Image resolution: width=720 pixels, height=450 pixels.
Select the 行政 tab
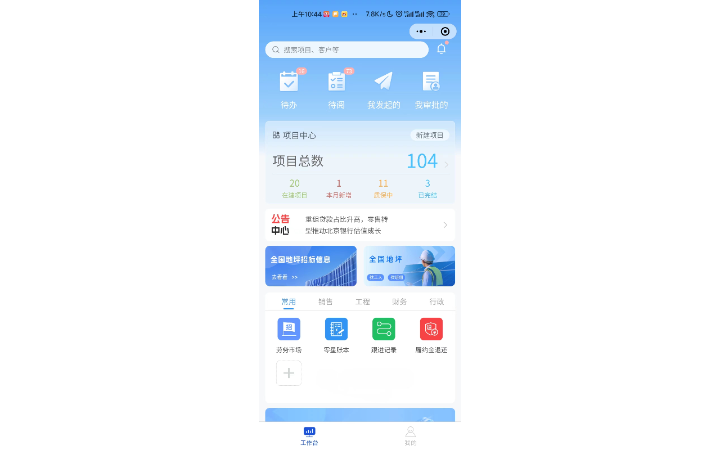(436, 301)
